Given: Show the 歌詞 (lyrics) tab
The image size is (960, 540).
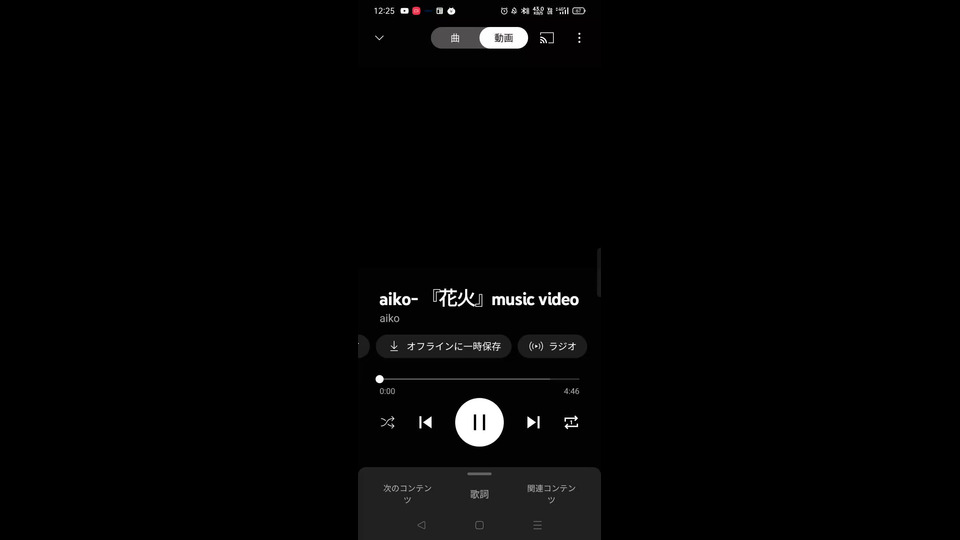Looking at the screenshot, I should pyautogui.click(x=480, y=494).
